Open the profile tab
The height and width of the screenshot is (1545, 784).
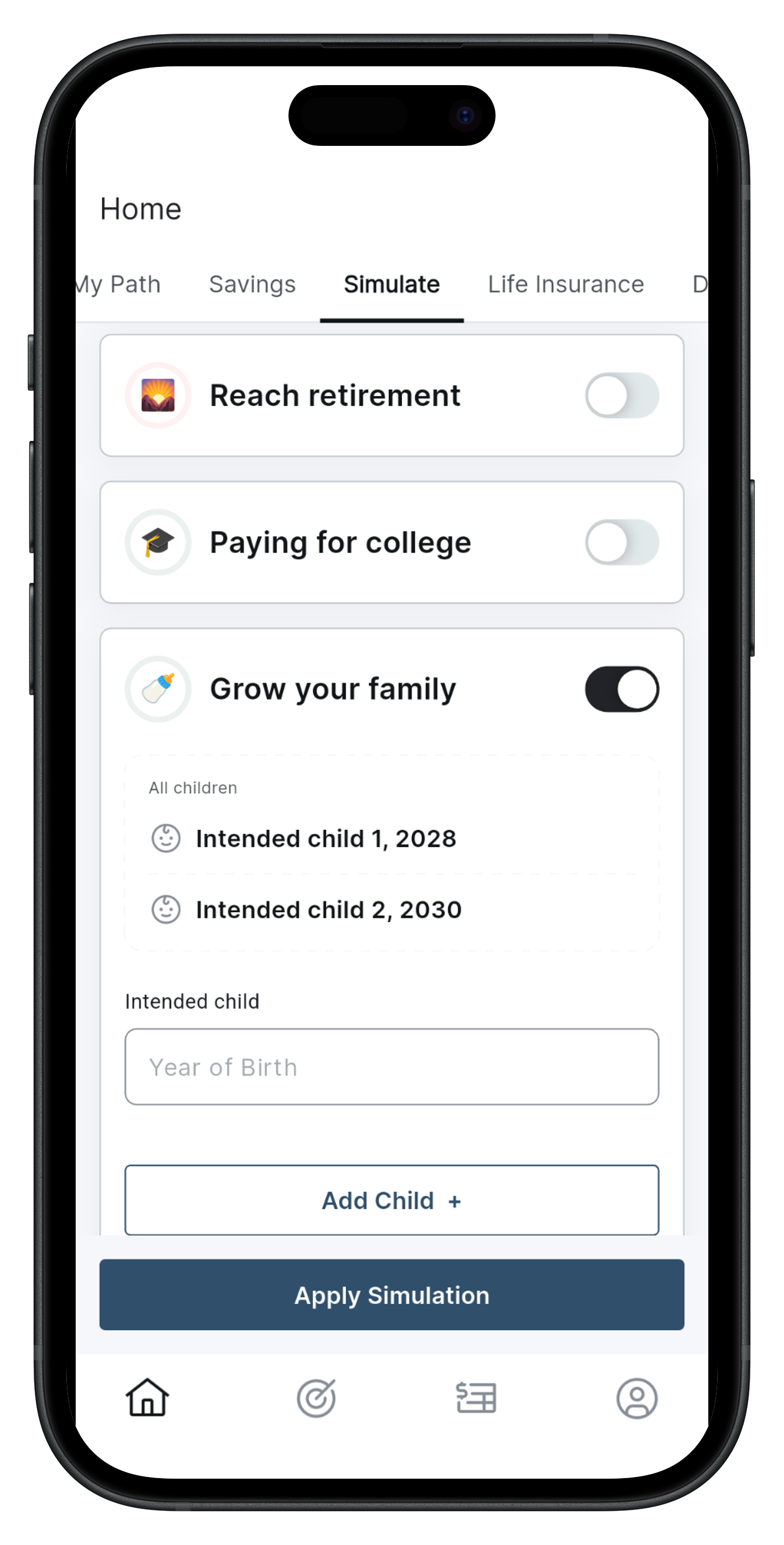click(636, 1397)
